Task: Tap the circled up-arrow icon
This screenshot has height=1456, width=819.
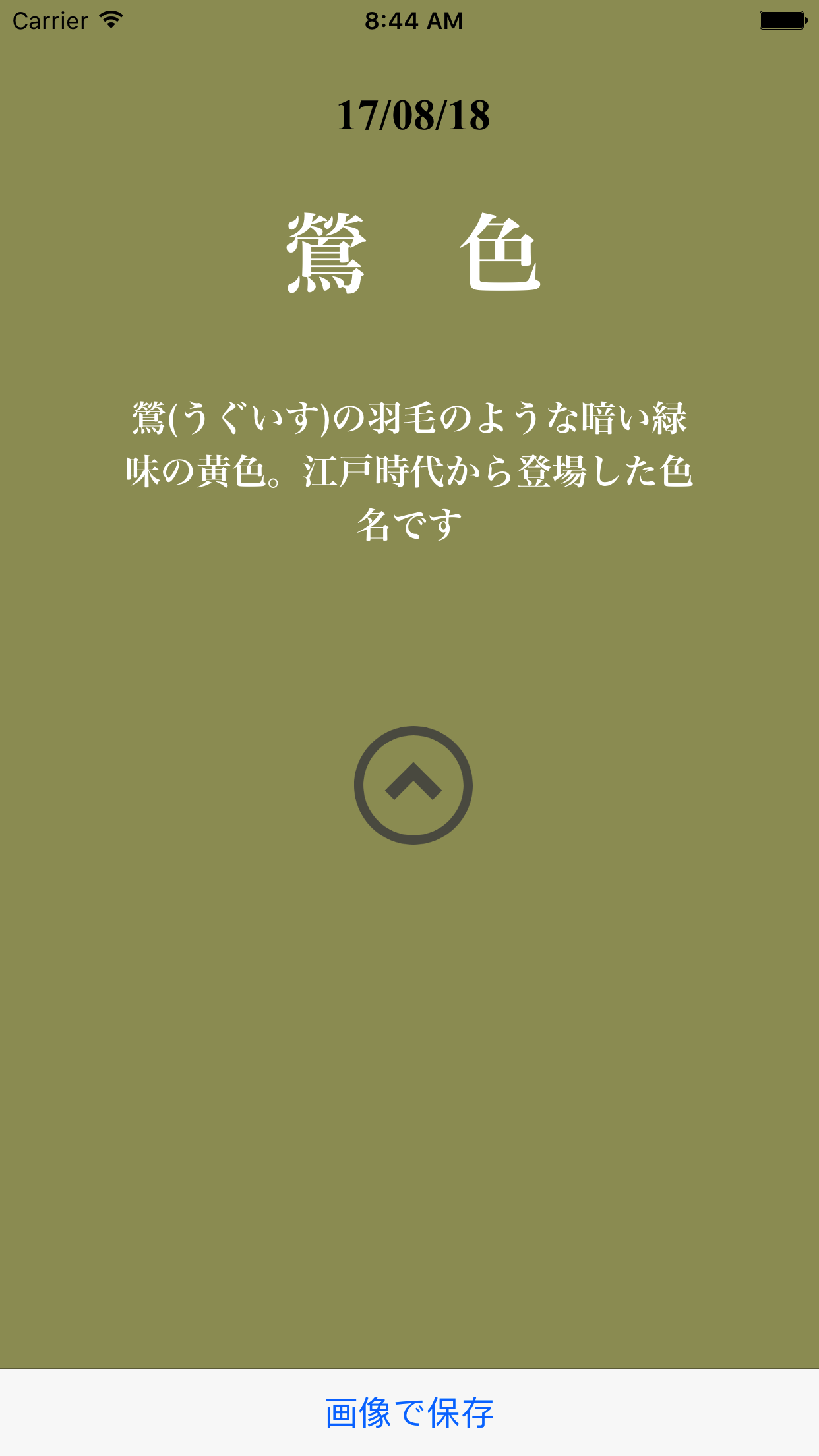Action: point(413,785)
